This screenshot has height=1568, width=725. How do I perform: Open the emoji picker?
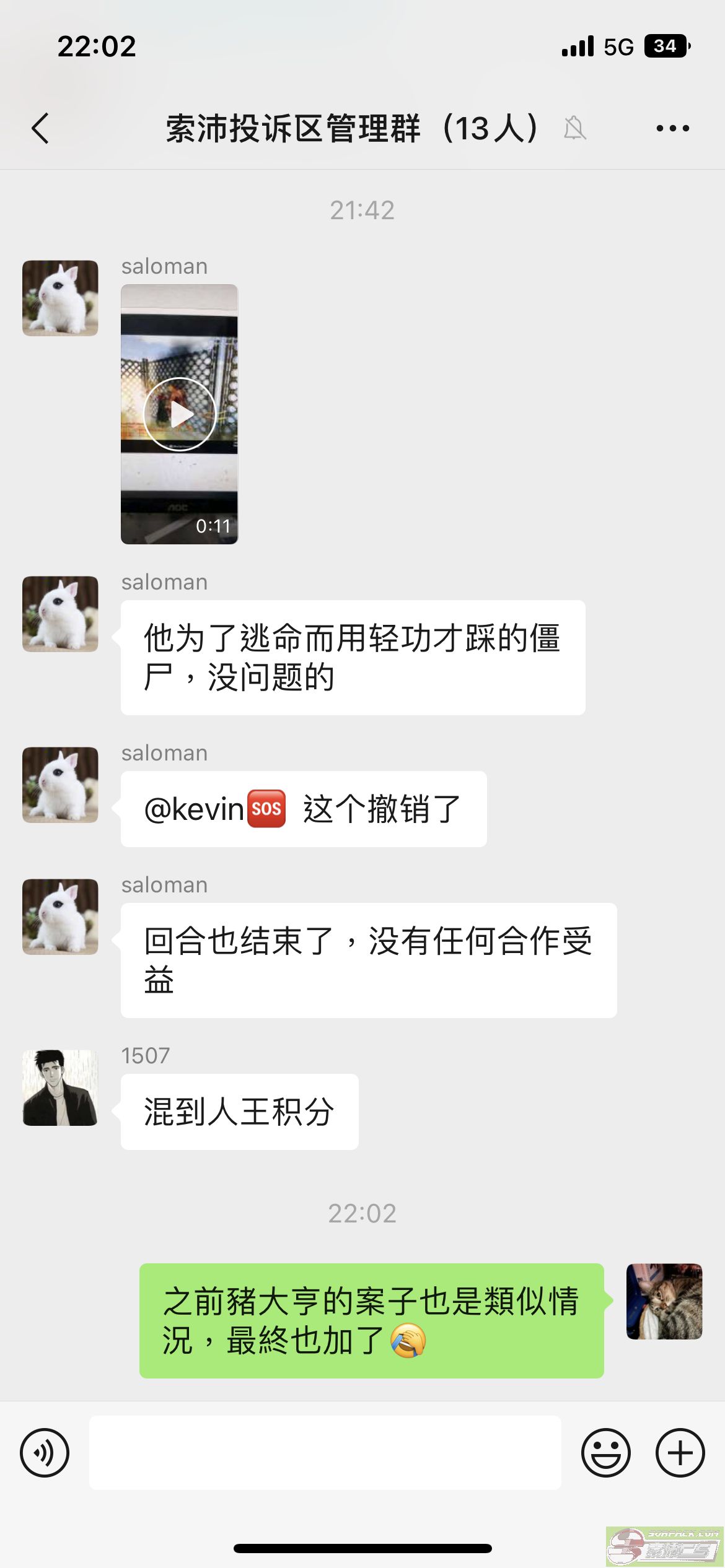tap(605, 1453)
